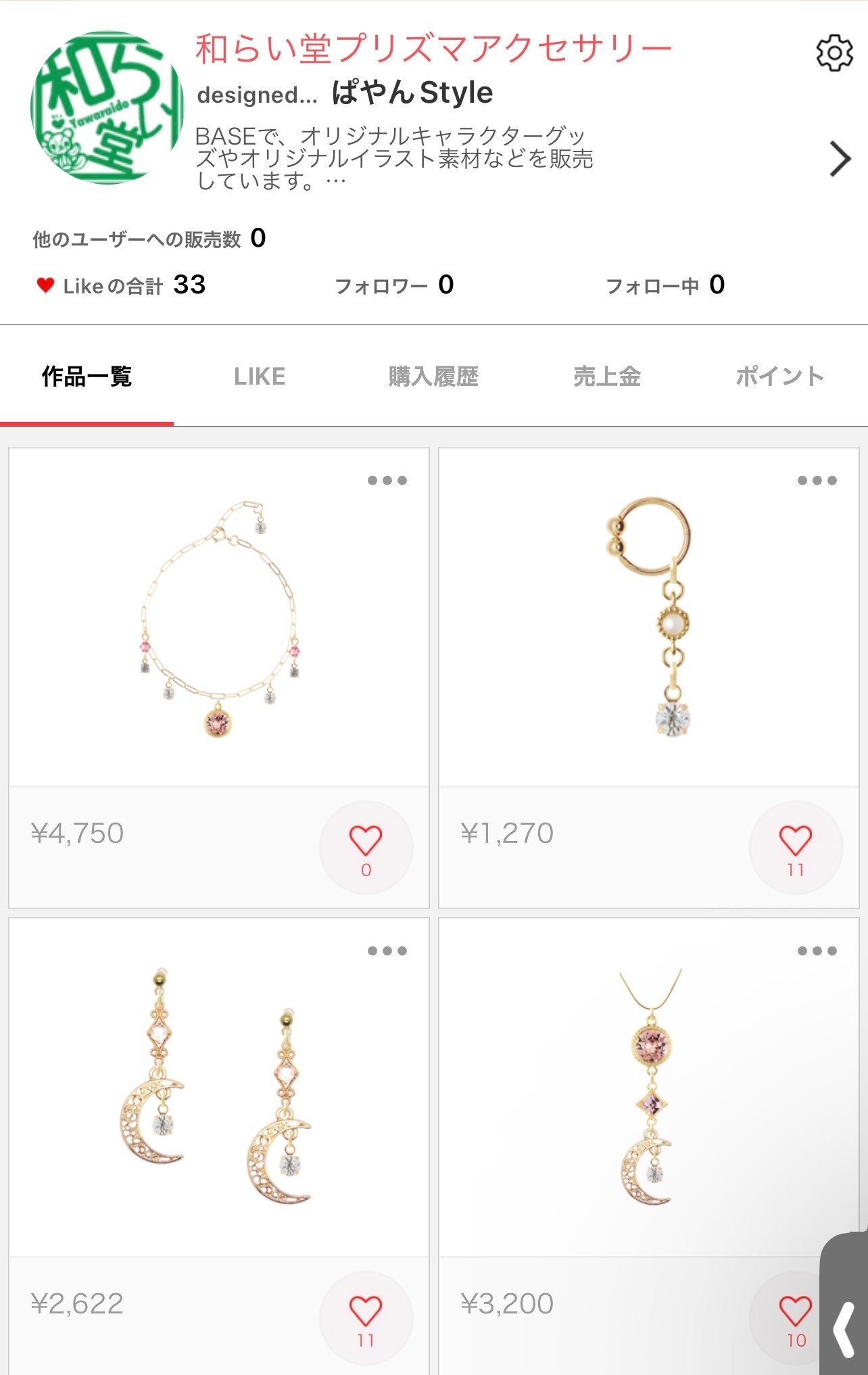Open more options on ¥4,750 bracelet
Viewport: 868px width, 1375px height.
pyautogui.click(x=387, y=481)
